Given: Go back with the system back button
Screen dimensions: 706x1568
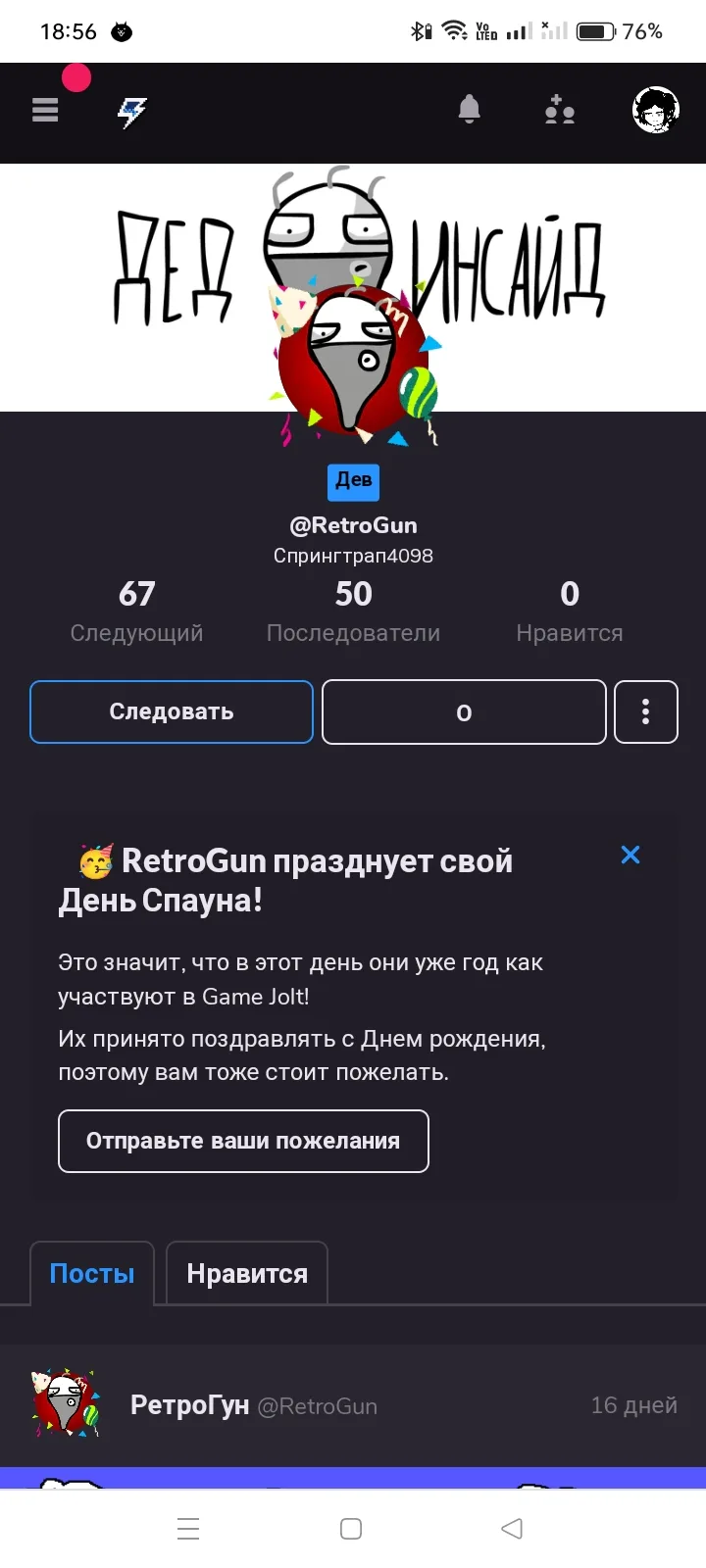Looking at the screenshot, I should 512,1529.
